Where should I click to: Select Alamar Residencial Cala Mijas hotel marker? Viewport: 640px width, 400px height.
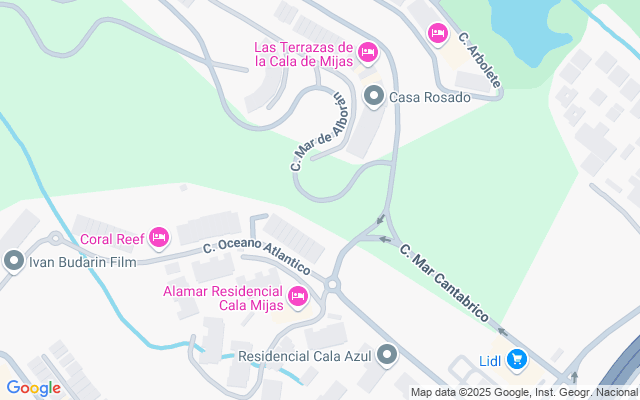coord(297,297)
